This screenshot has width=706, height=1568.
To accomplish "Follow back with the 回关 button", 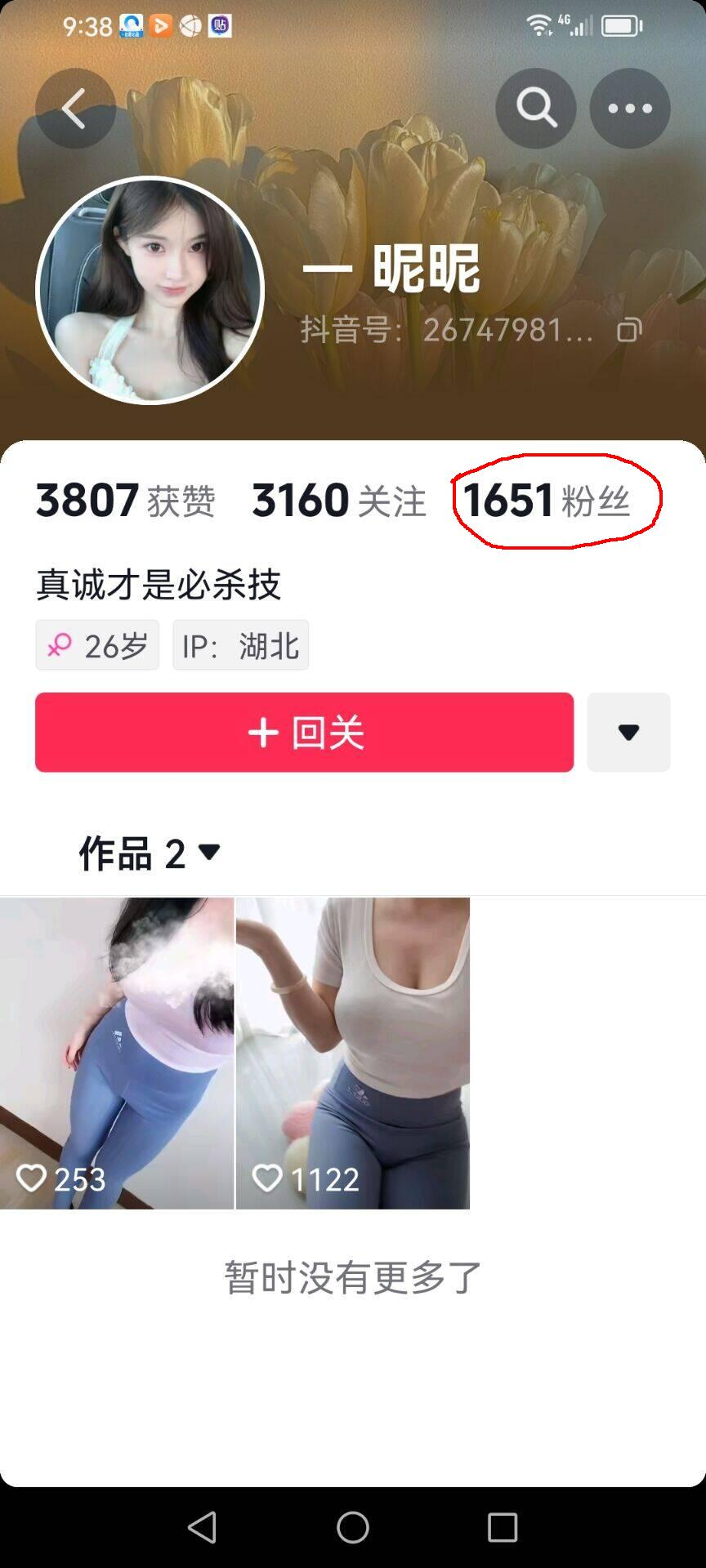I will point(304,733).
